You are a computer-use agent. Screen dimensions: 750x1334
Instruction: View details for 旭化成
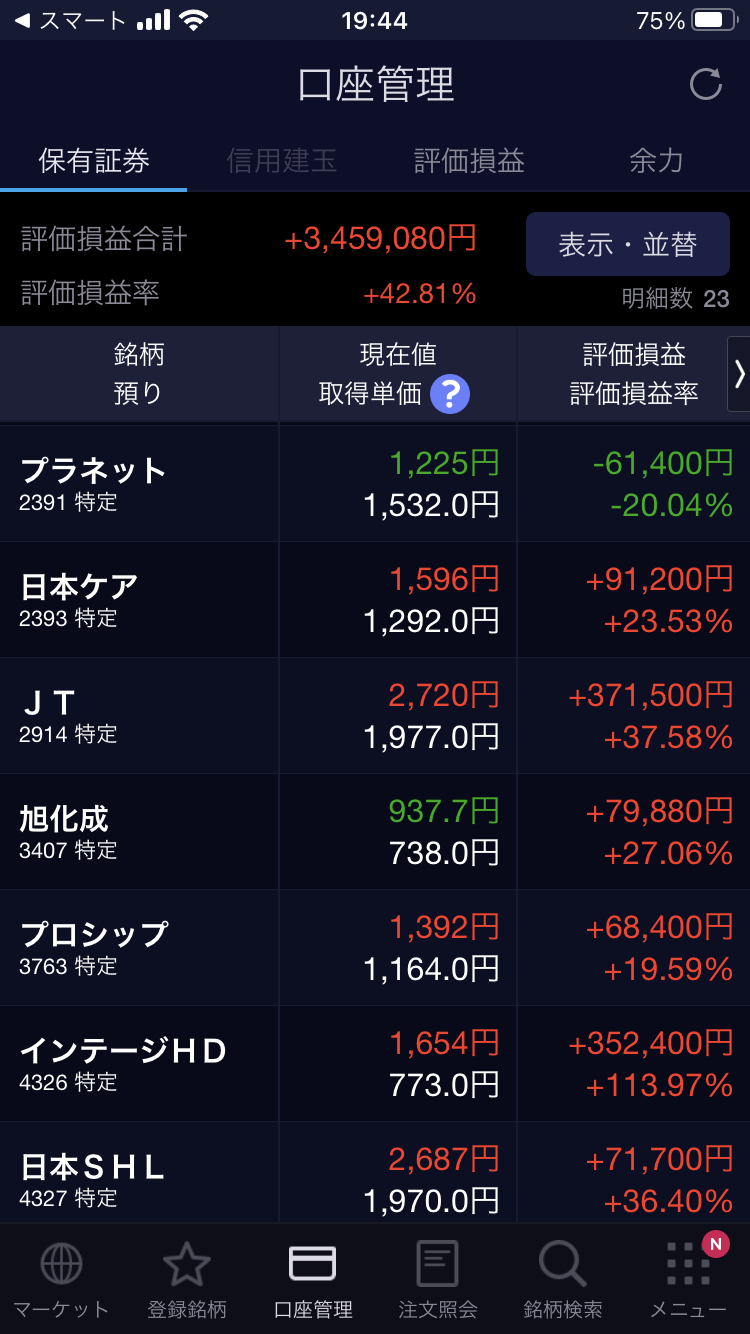pos(375,832)
